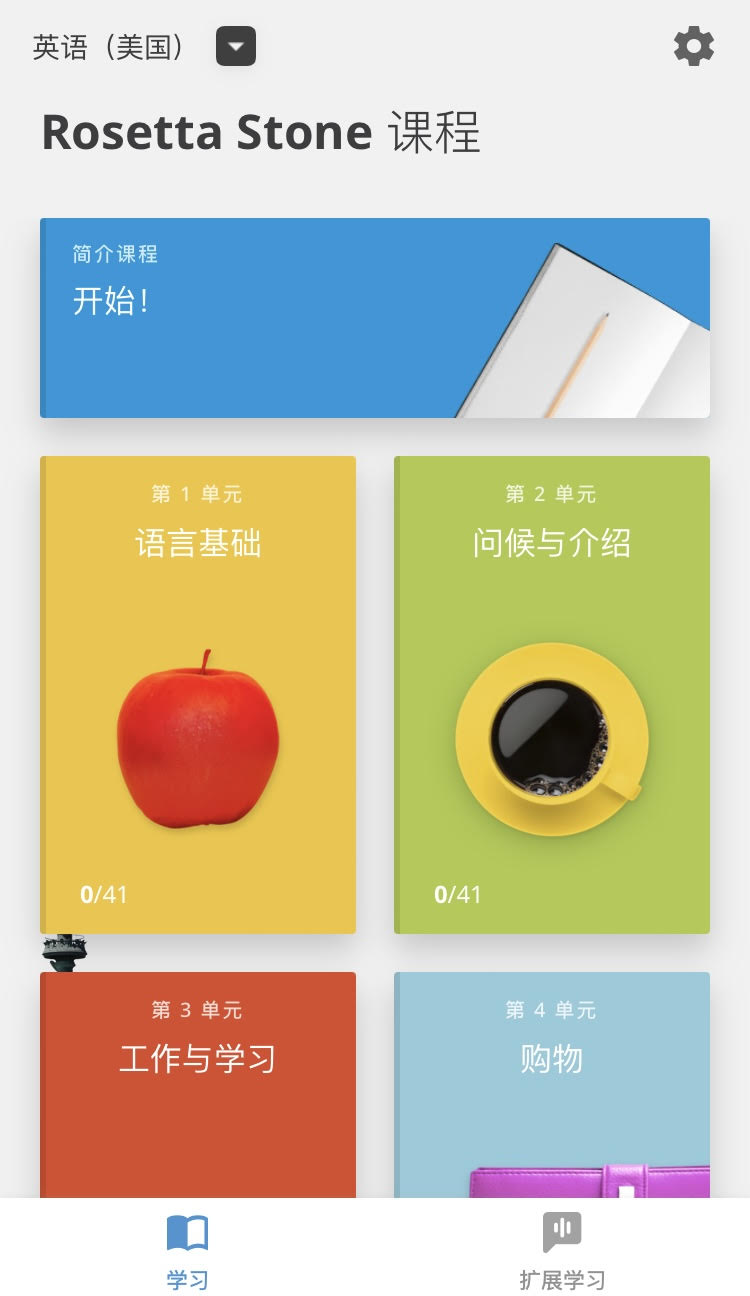Tap the 0/41 progress on Unit 2
Viewport: 750px width, 1296px height.
(x=458, y=893)
